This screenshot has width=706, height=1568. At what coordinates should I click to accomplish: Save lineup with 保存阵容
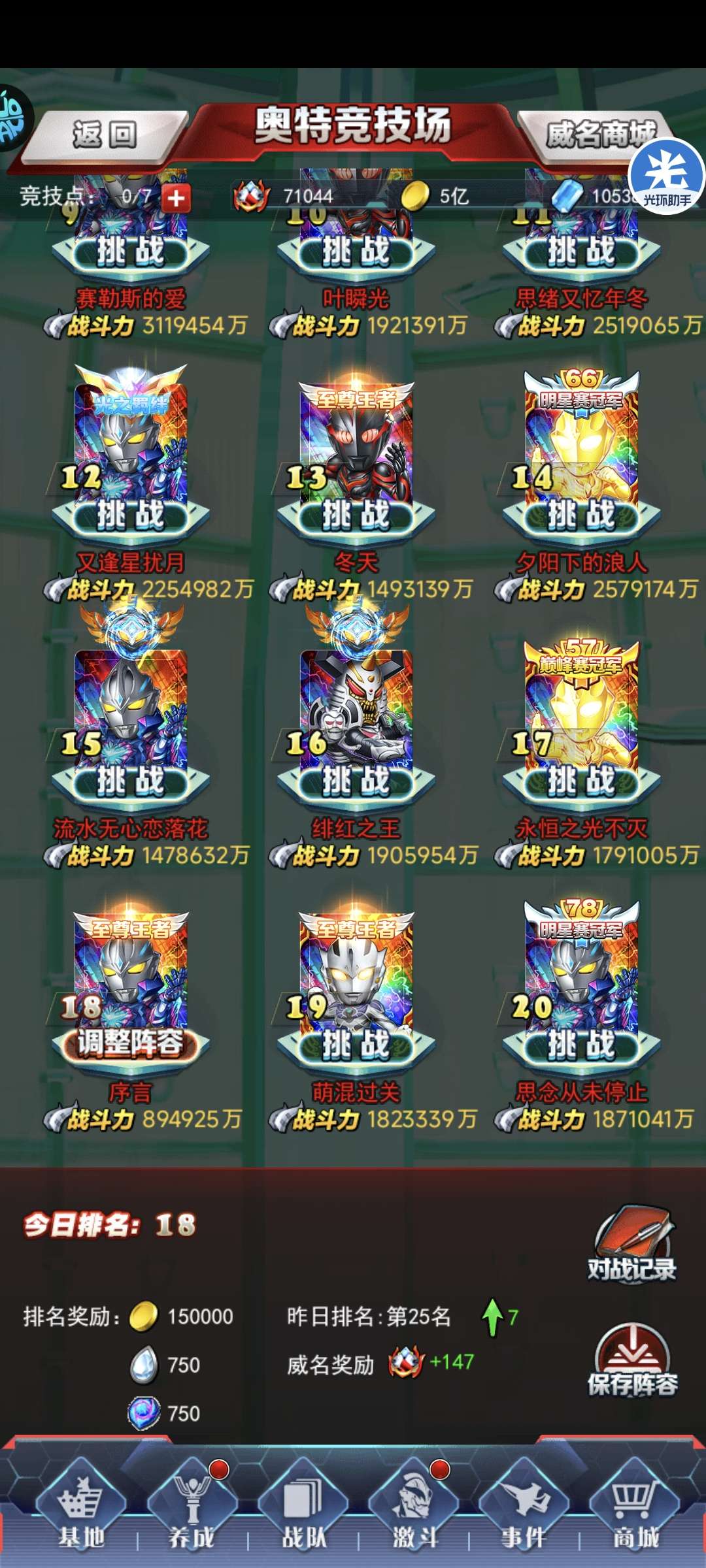click(632, 1360)
